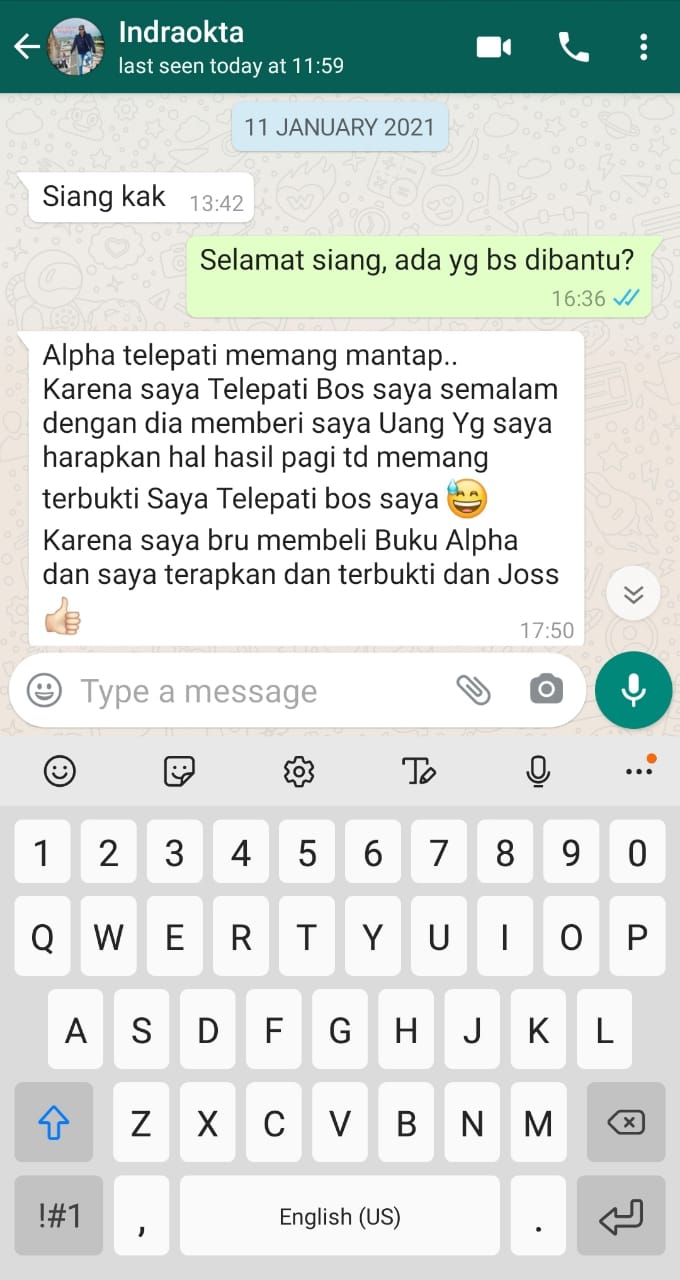
Task: Record a voice message with the microphone
Action: click(633, 690)
